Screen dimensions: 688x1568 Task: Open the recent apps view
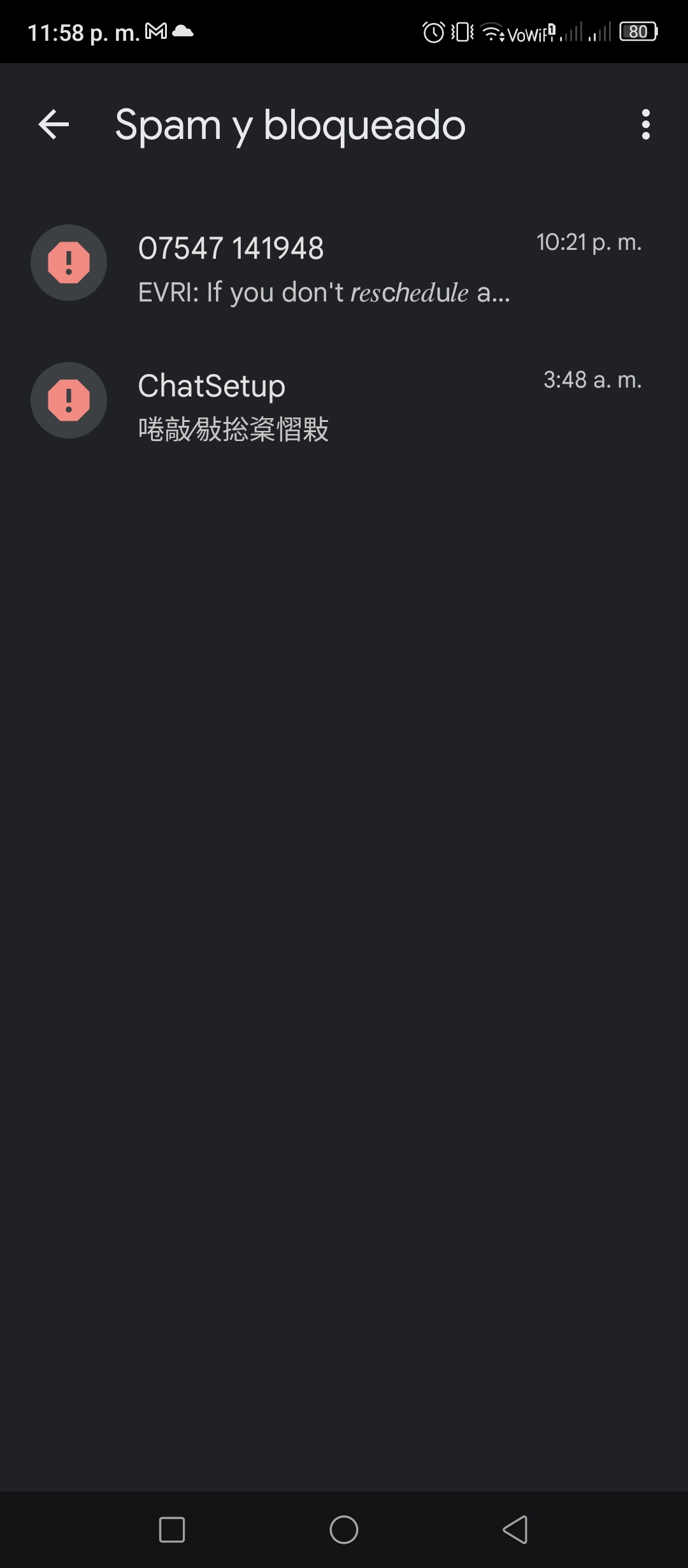(x=172, y=1529)
